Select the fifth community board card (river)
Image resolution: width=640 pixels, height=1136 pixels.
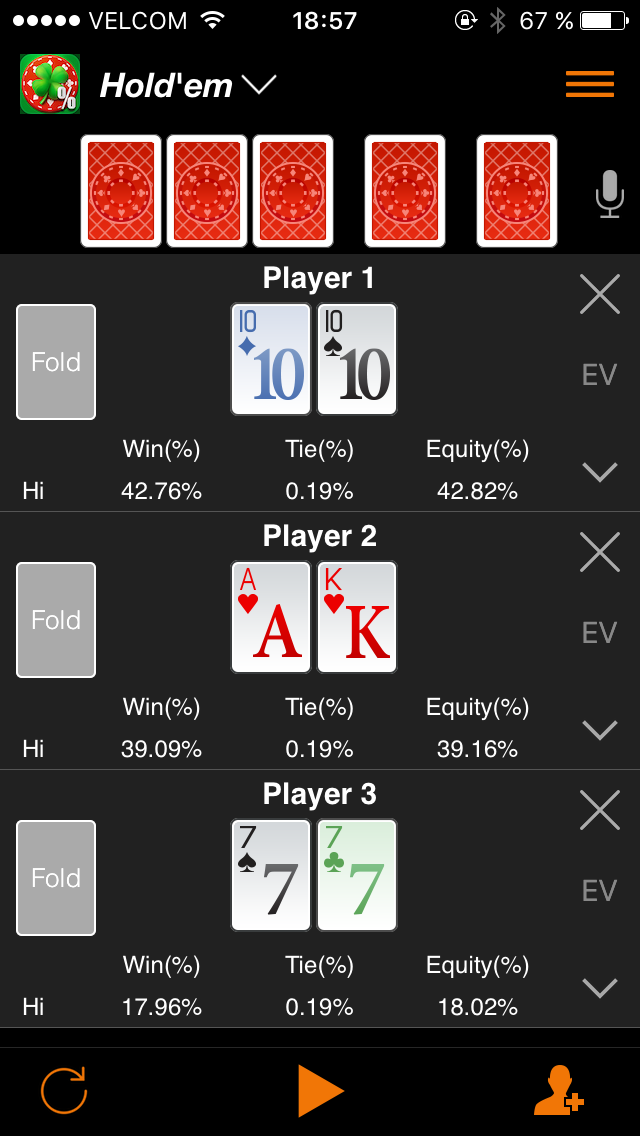[517, 191]
